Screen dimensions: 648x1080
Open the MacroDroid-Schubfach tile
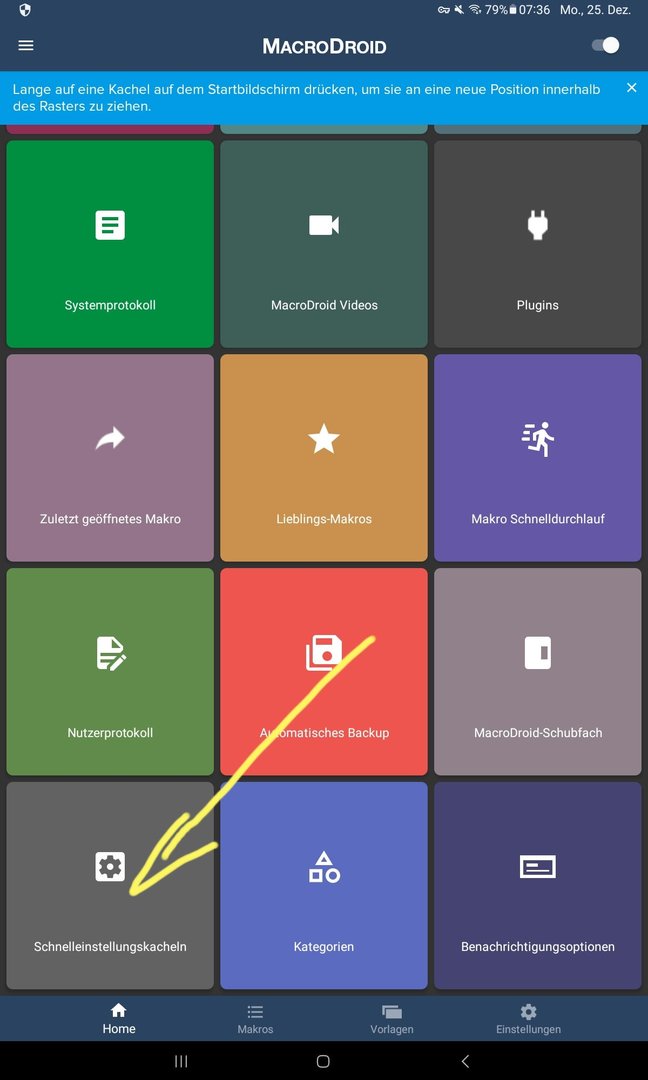538,672
